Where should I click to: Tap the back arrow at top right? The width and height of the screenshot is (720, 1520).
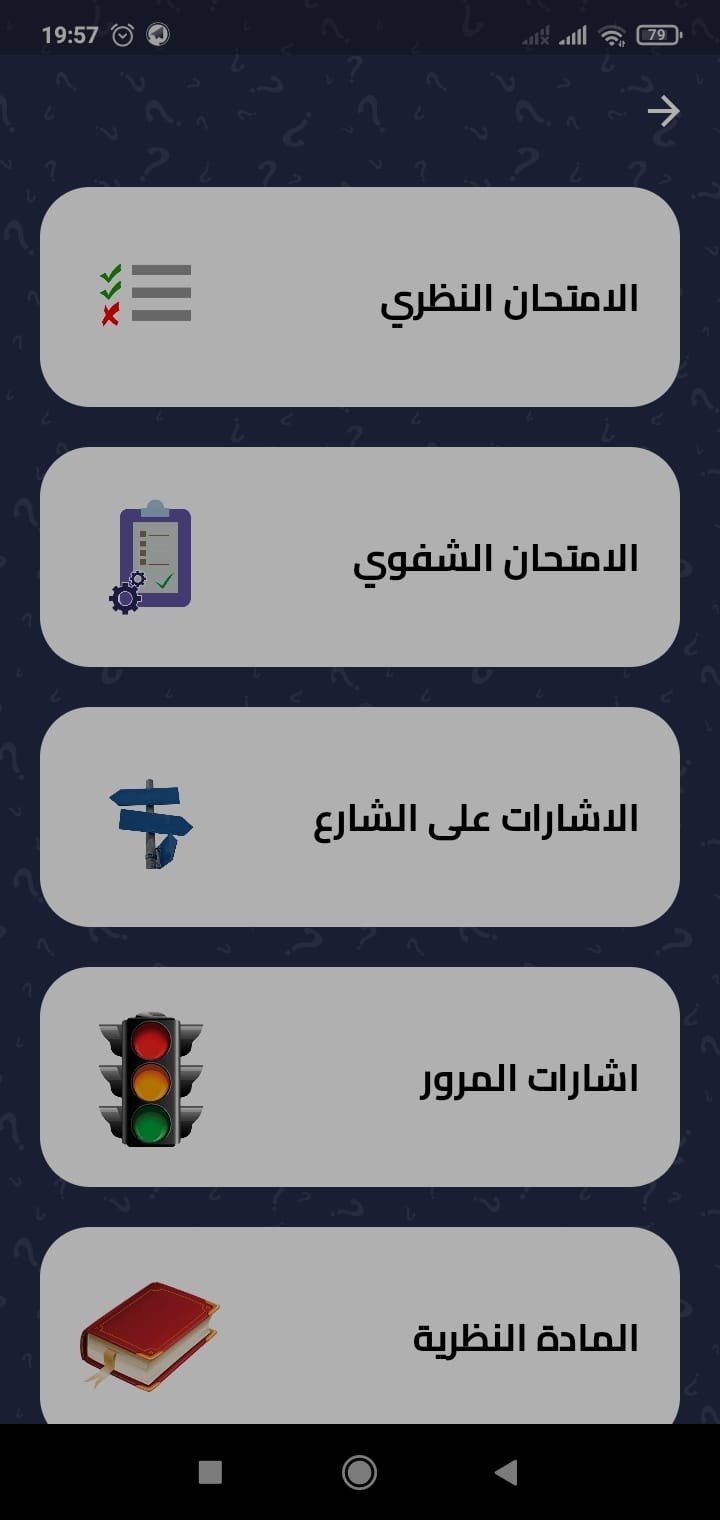(663, 111)
